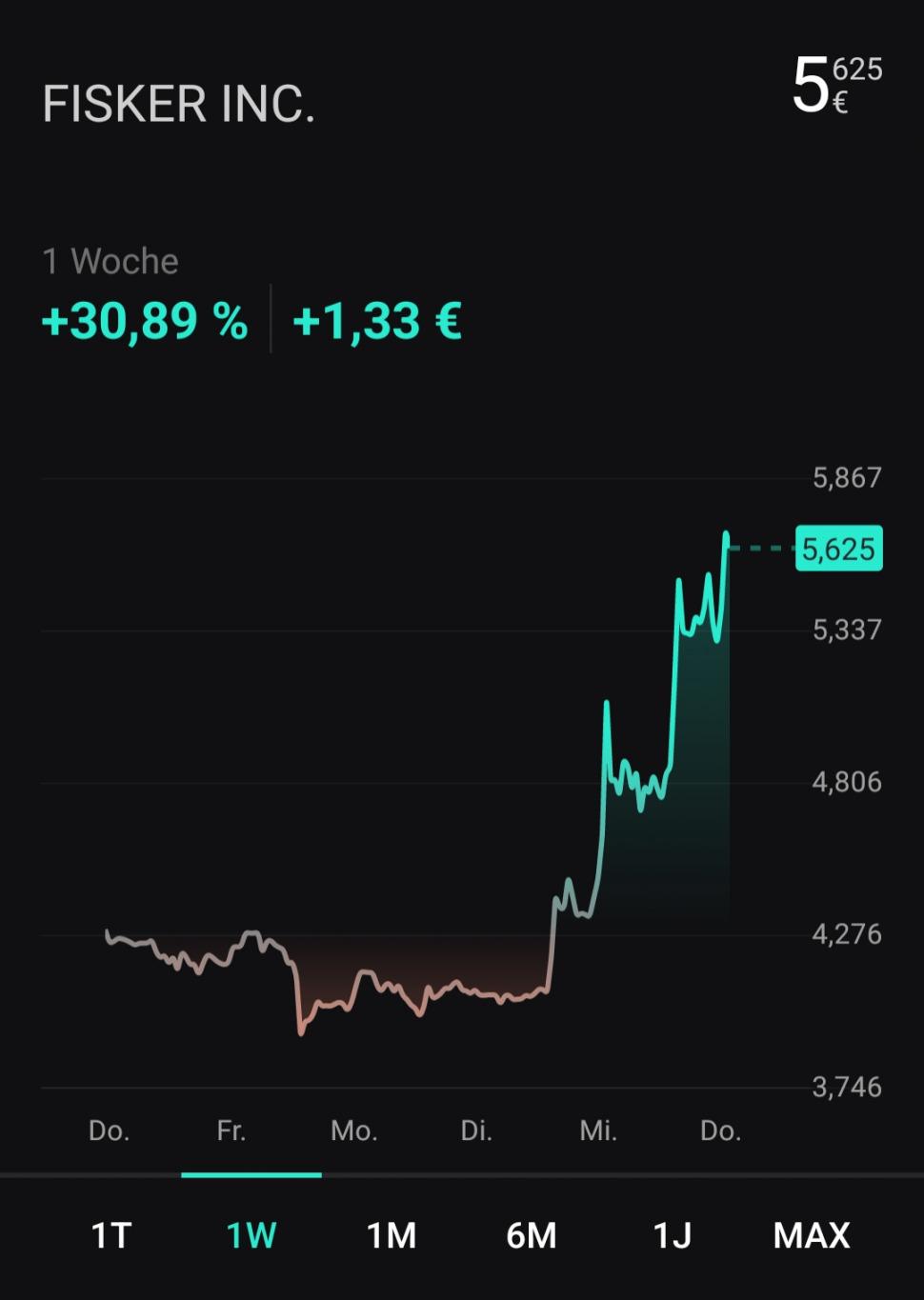Select the 1W time range

(x=251, y=1235)
